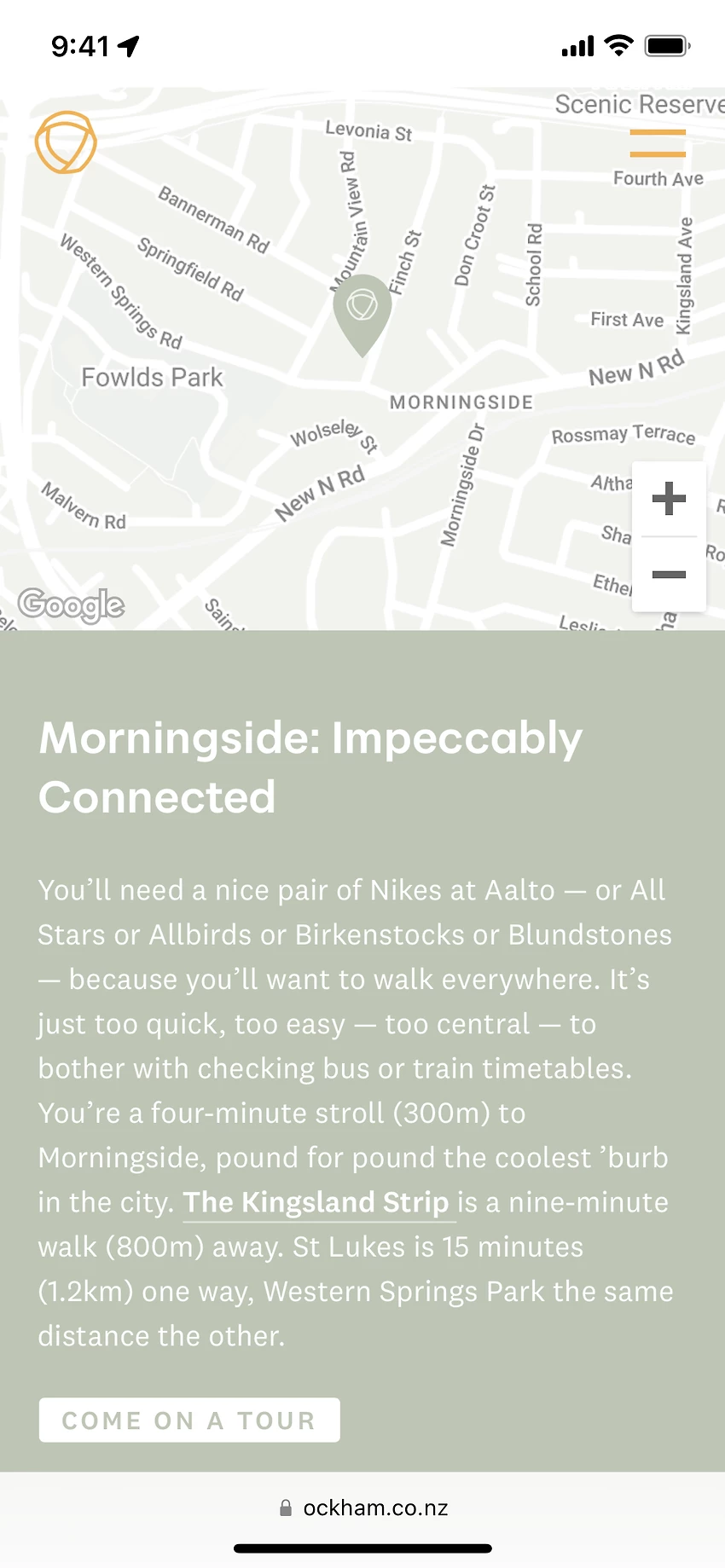Open the hamburger menu
Viewport: 725px width, 1568px height.
coord(658,143)
